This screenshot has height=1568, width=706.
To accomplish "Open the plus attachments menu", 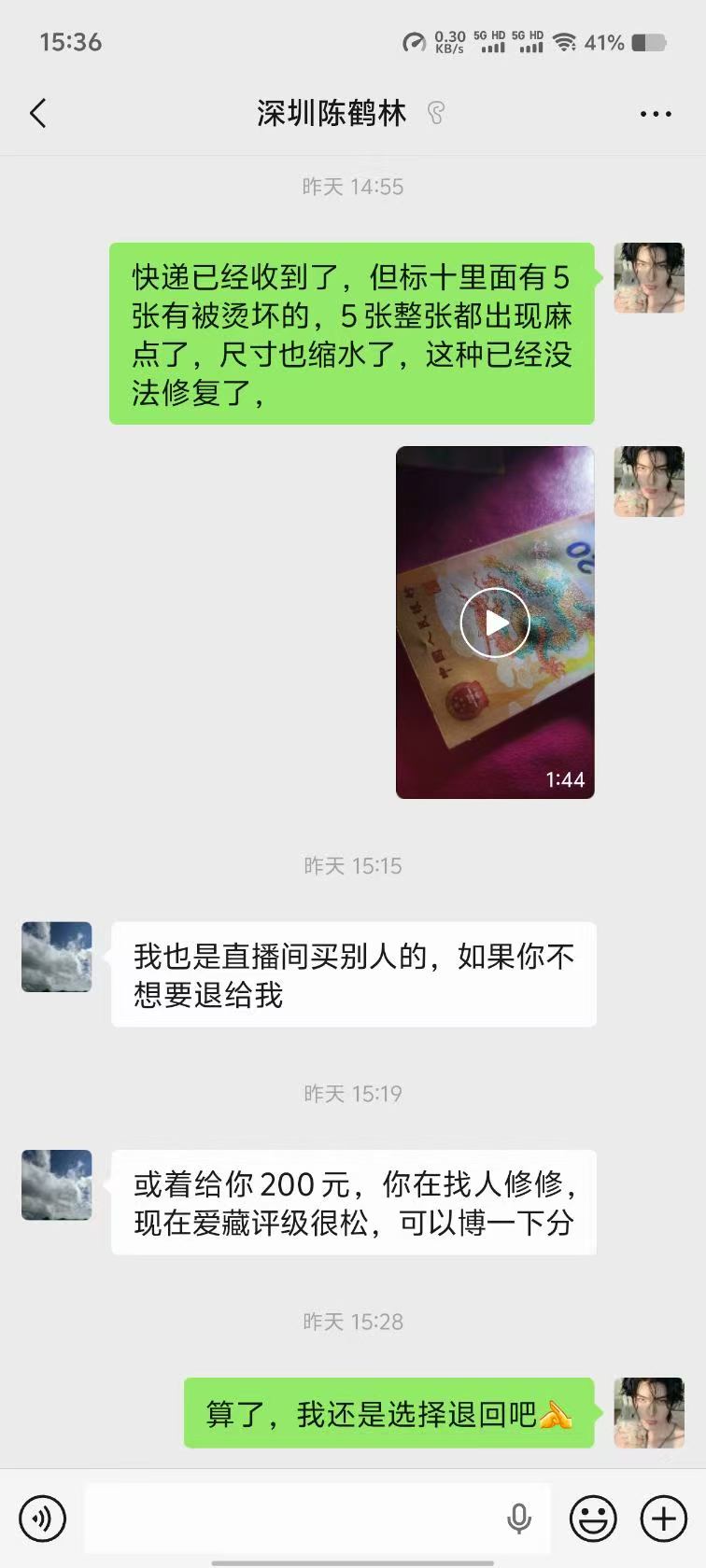I will (663, 1519).
